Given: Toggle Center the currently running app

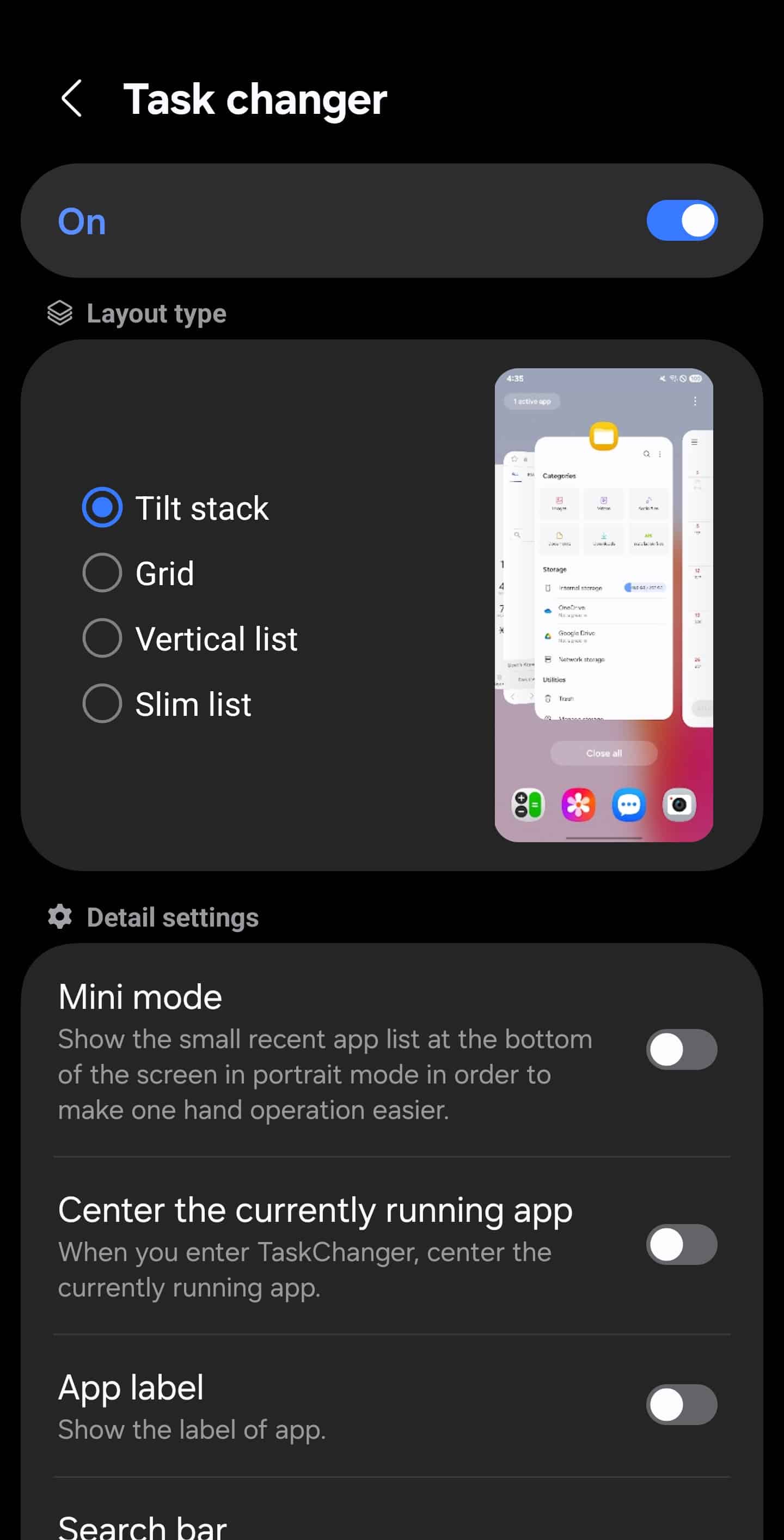Looking at the screenshot, I should tap(681, 1245).
